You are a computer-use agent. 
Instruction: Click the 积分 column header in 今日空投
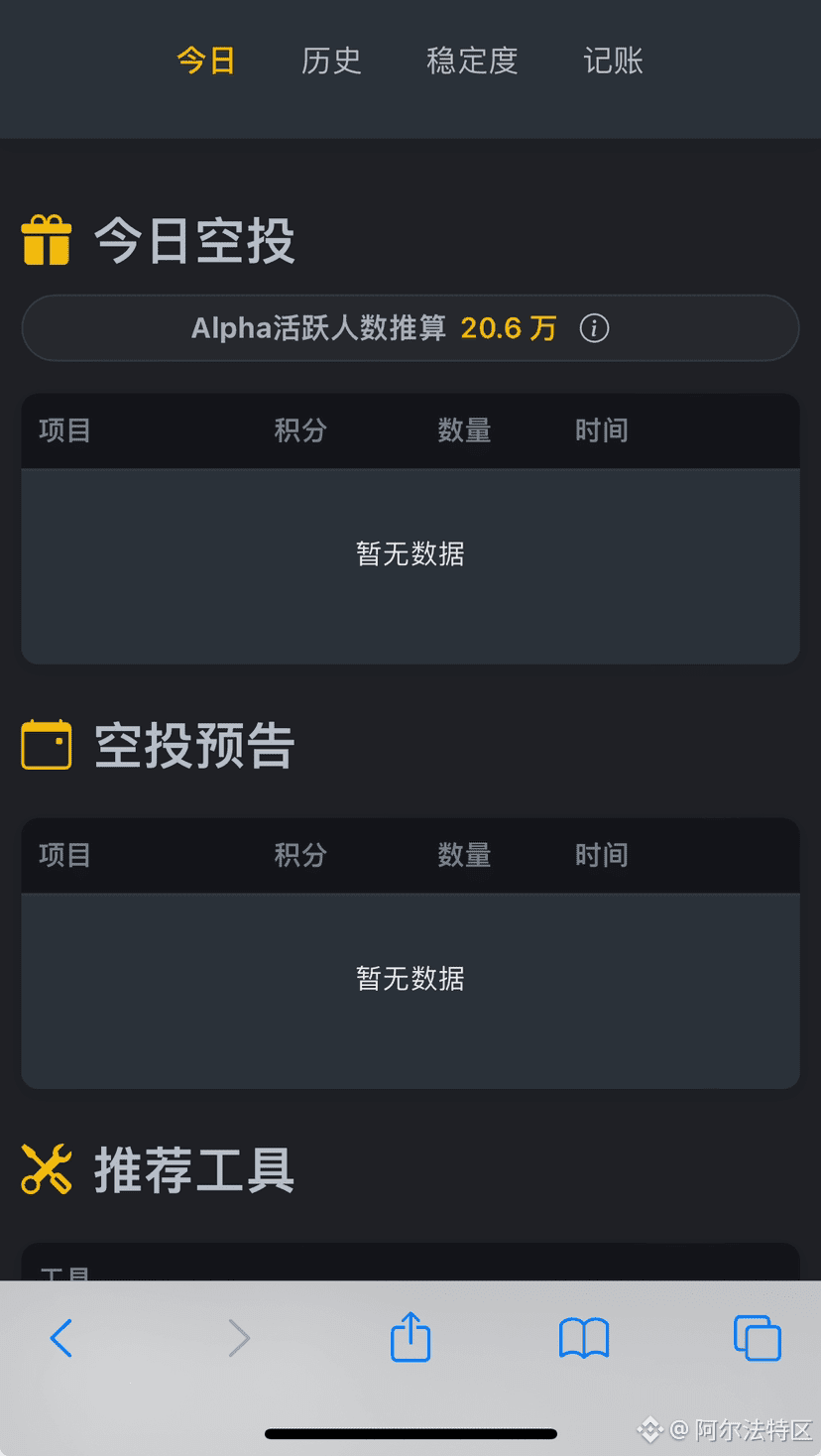pos(300,430)
